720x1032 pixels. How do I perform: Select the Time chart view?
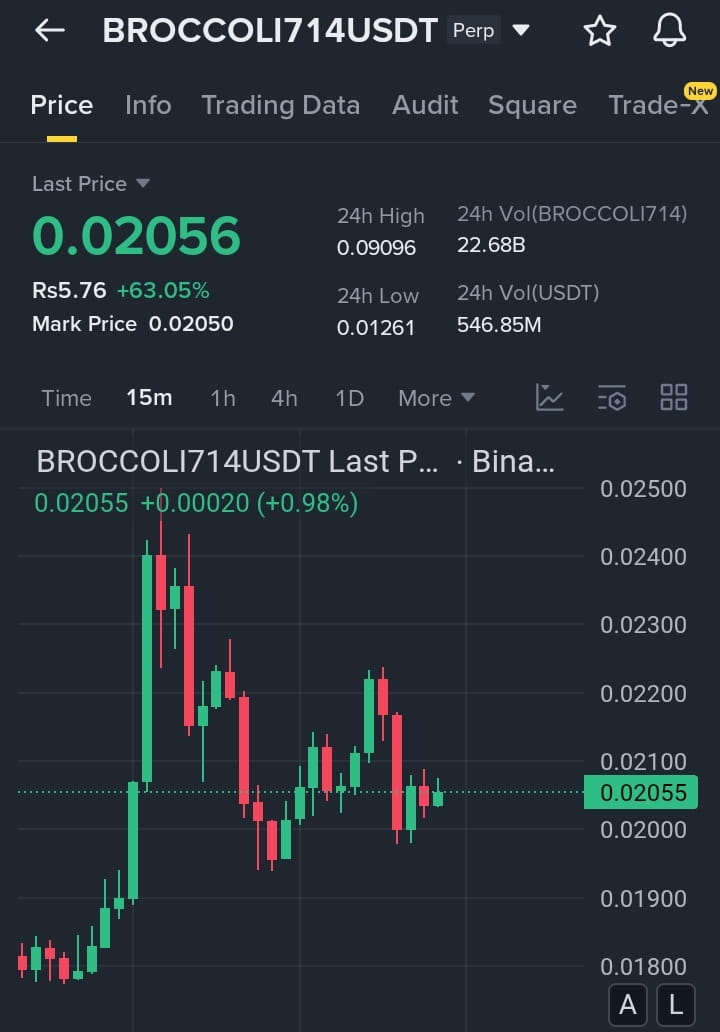point(66,398)
